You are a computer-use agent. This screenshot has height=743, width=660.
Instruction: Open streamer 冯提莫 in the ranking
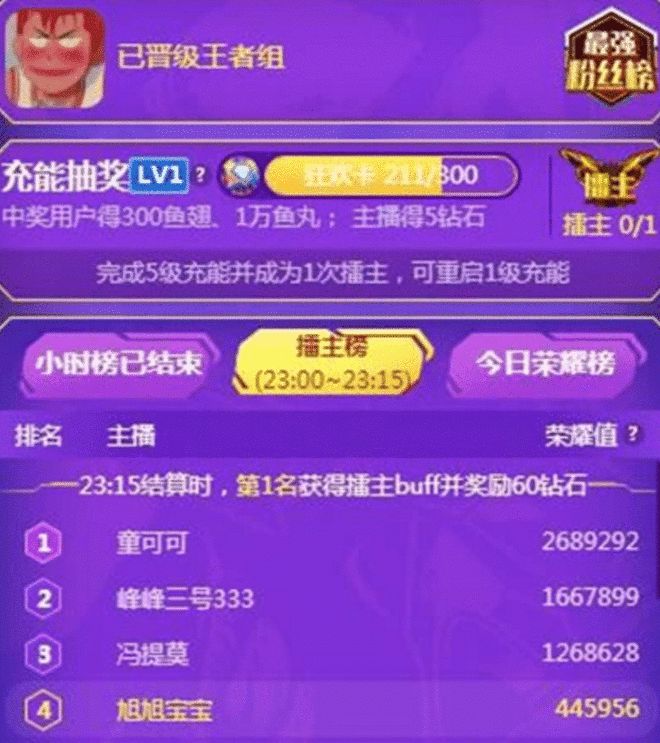pos(152,655)
